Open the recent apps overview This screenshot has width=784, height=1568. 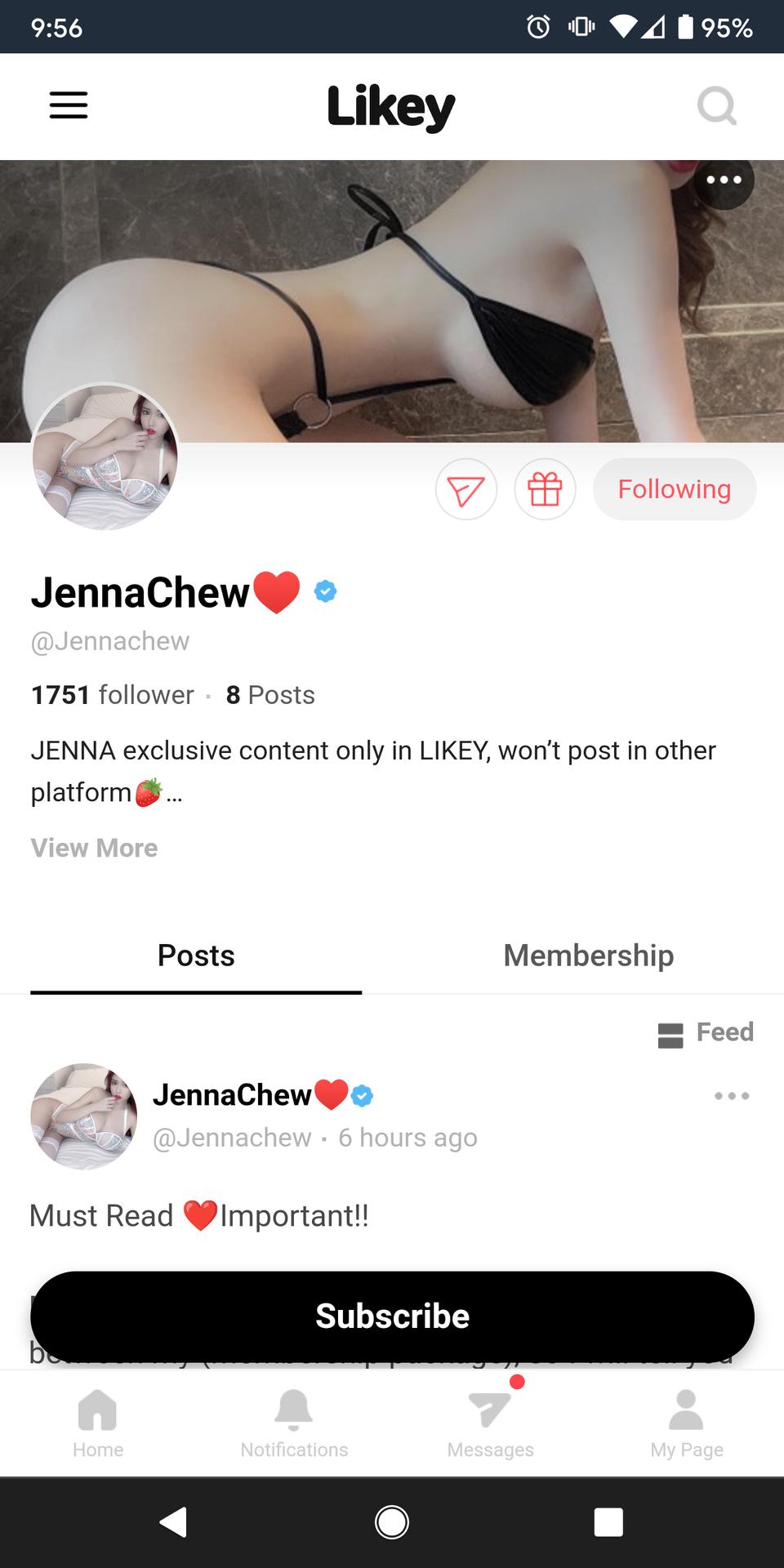(x=608, y=1522)
